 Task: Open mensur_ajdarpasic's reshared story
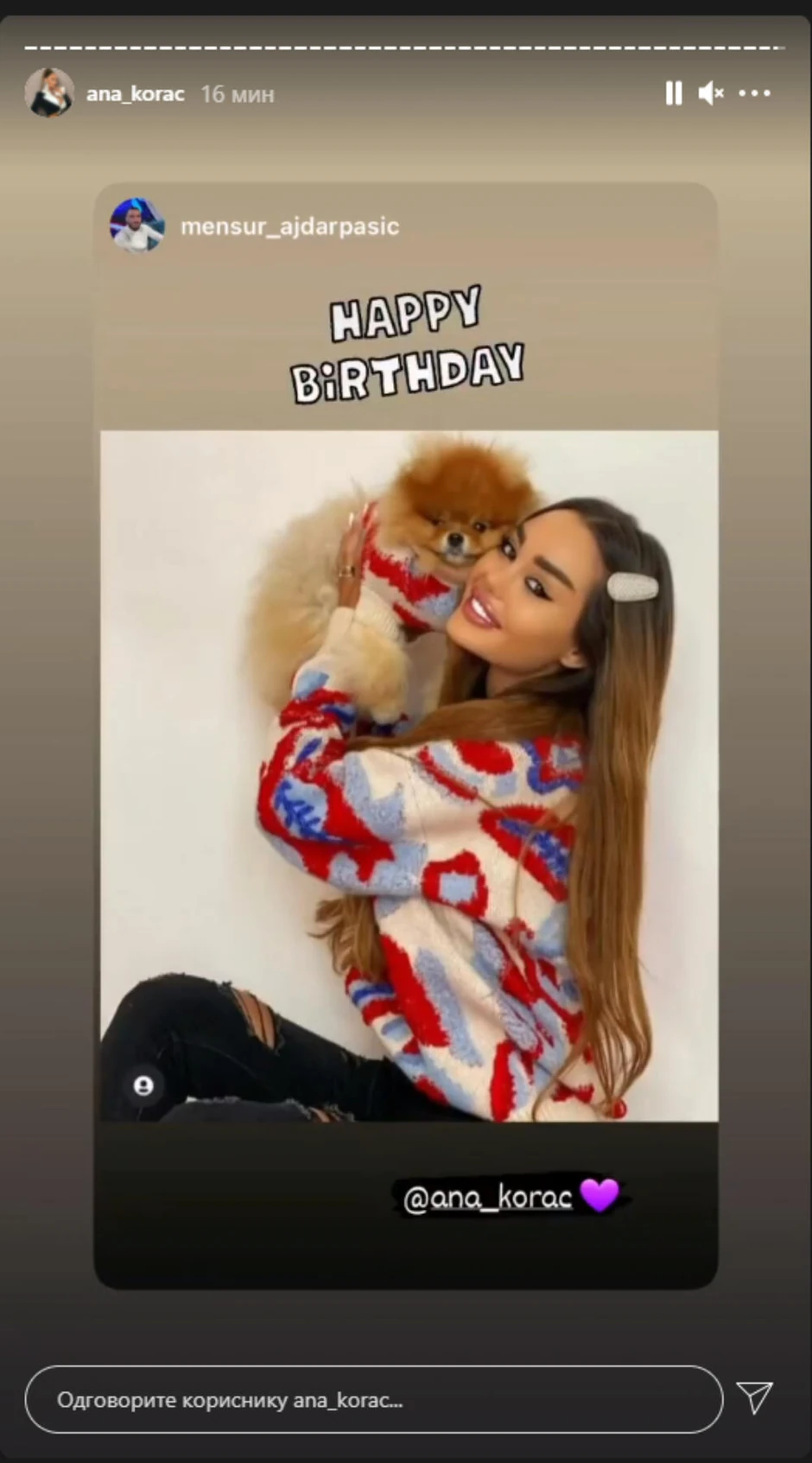point(289,226)
